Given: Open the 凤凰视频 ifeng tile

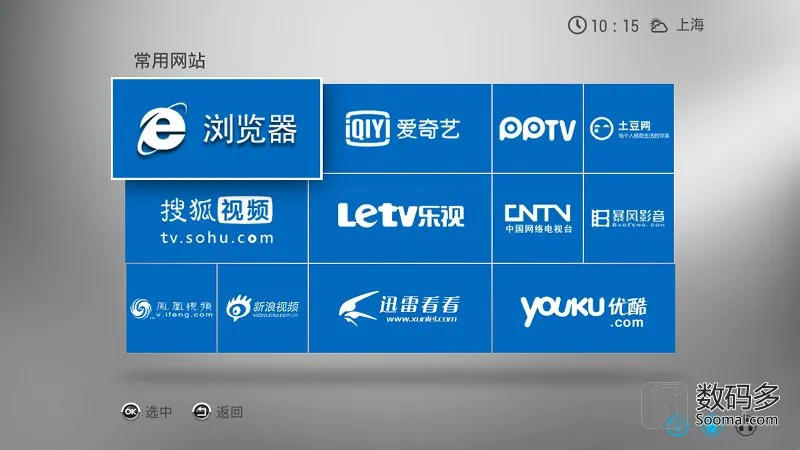Looking at the screenshot, I should 171,308.
